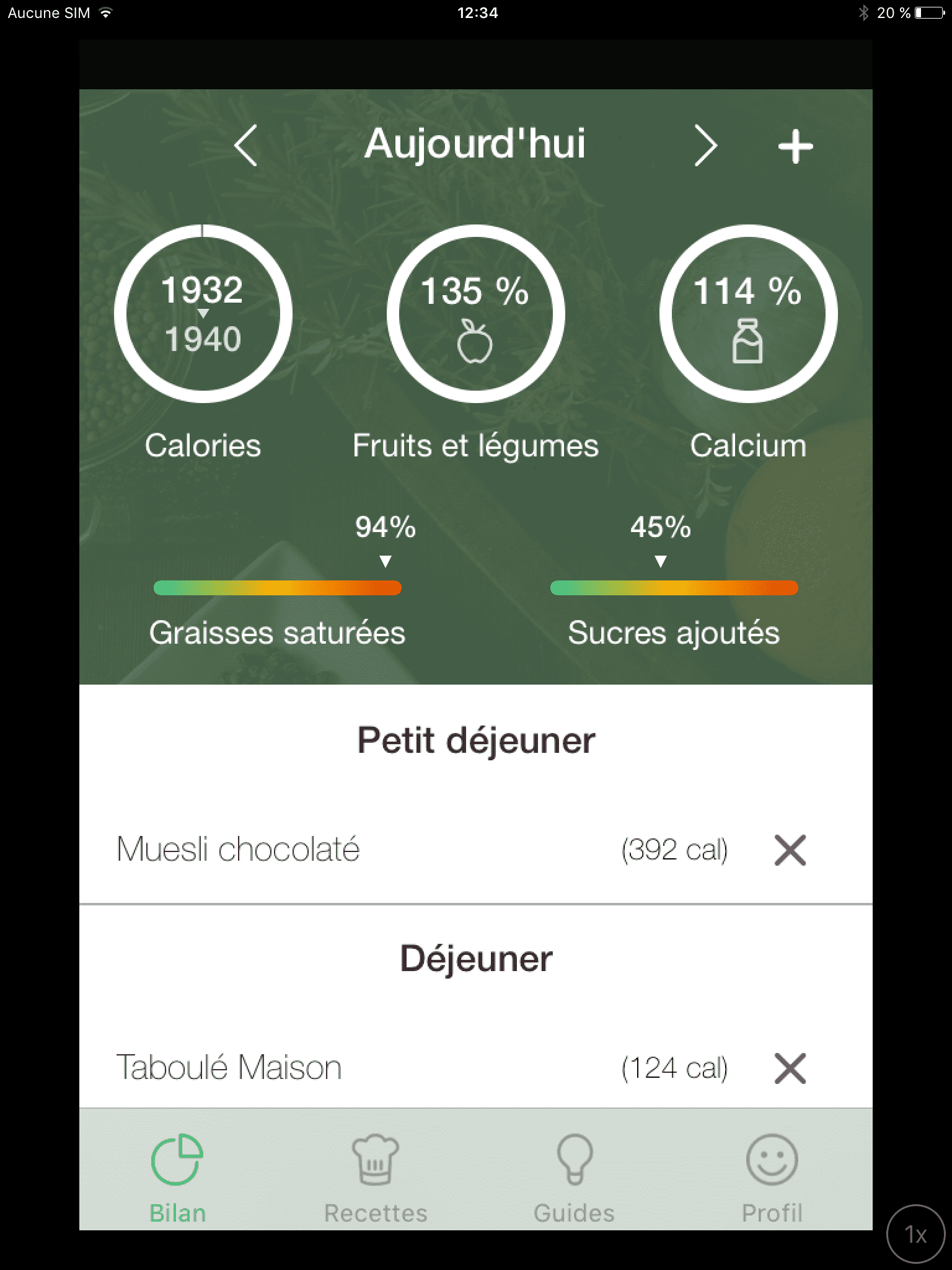The image size is (952, 1270).
Task: Go to the previous day
Action: [246, 146]
